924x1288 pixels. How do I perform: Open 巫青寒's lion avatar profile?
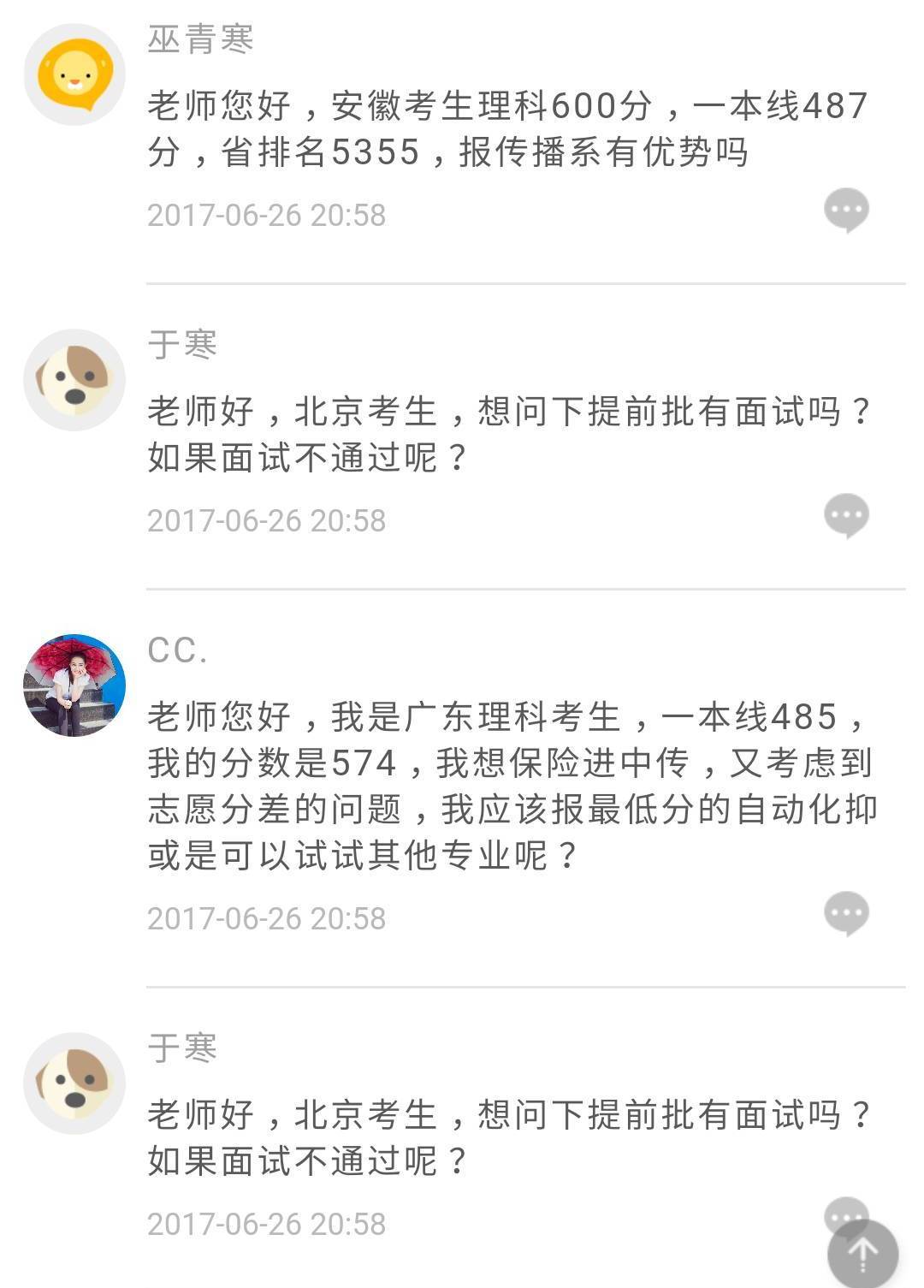(x=74, y=75)
